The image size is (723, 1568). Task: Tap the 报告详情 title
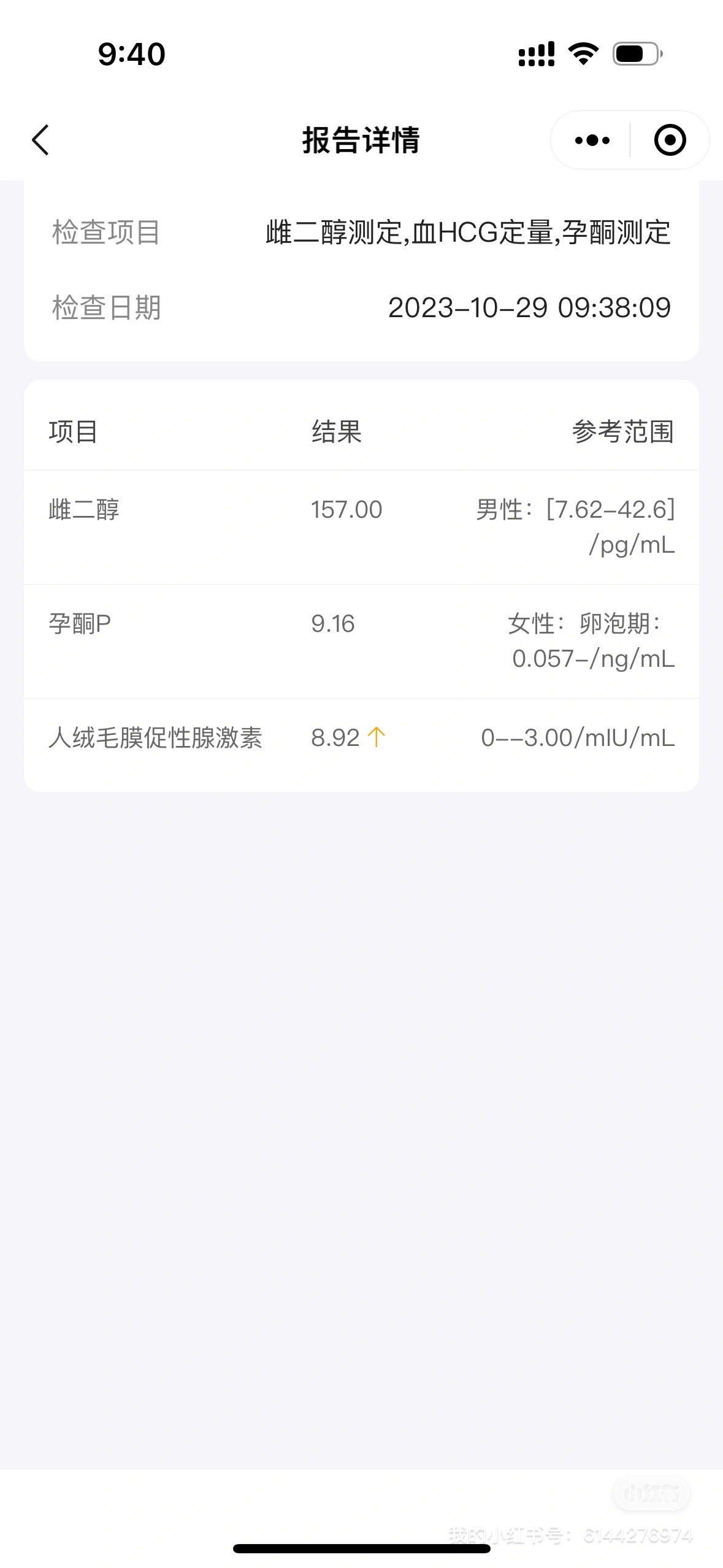362,140
